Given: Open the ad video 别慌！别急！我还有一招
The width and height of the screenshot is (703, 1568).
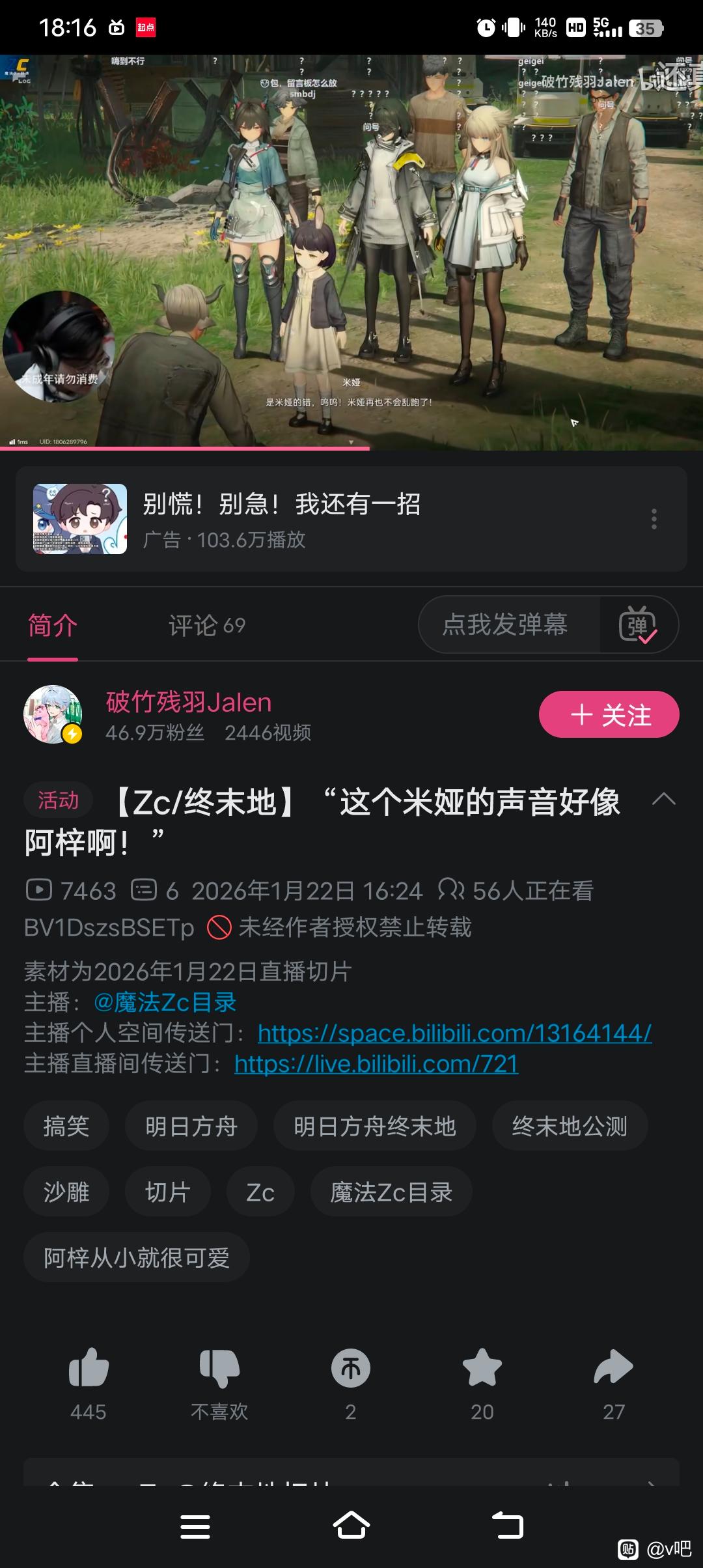Looking at the screenshot, I should [x=281, y=505].
